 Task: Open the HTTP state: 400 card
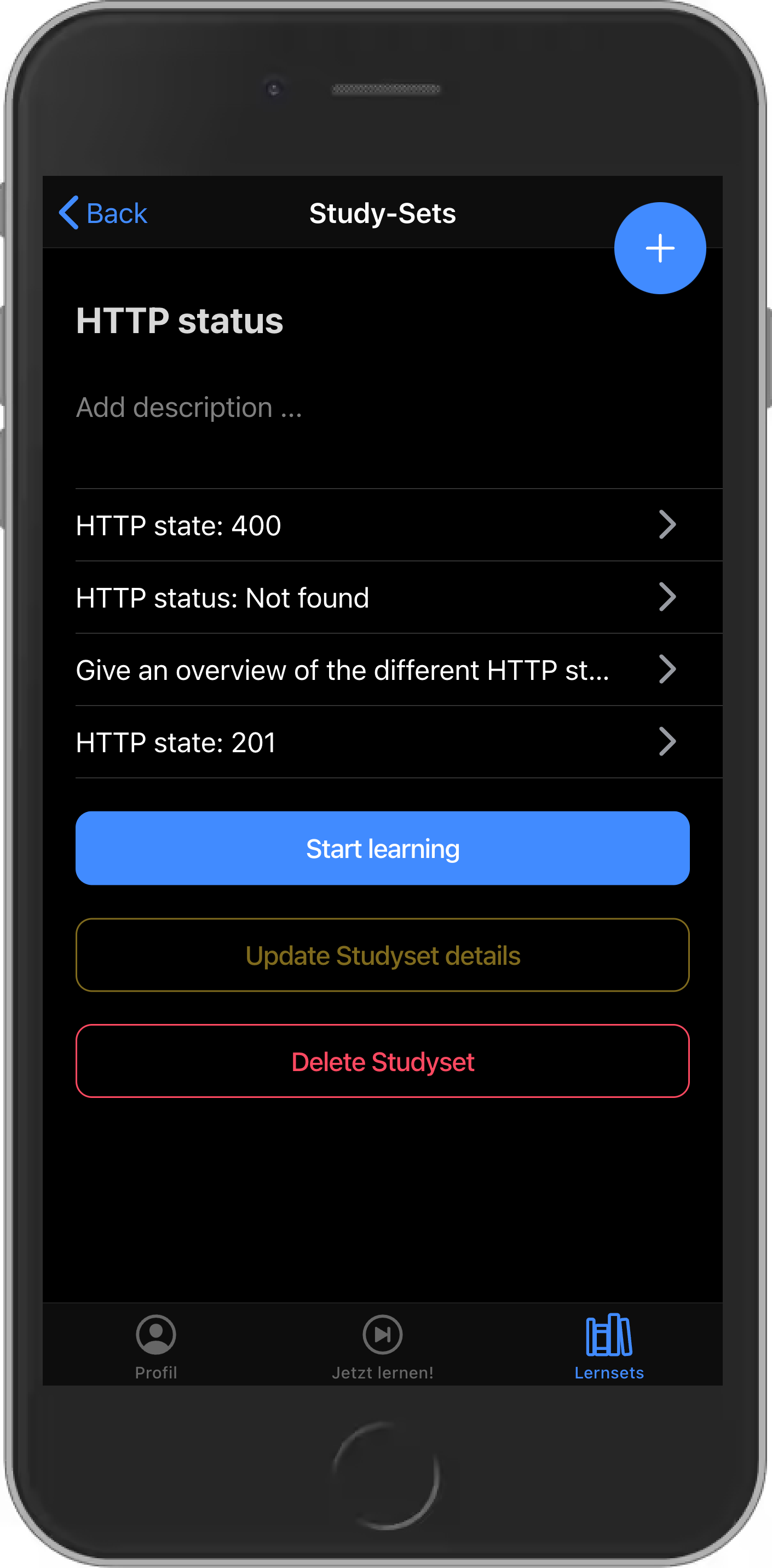tap(399, 525)
